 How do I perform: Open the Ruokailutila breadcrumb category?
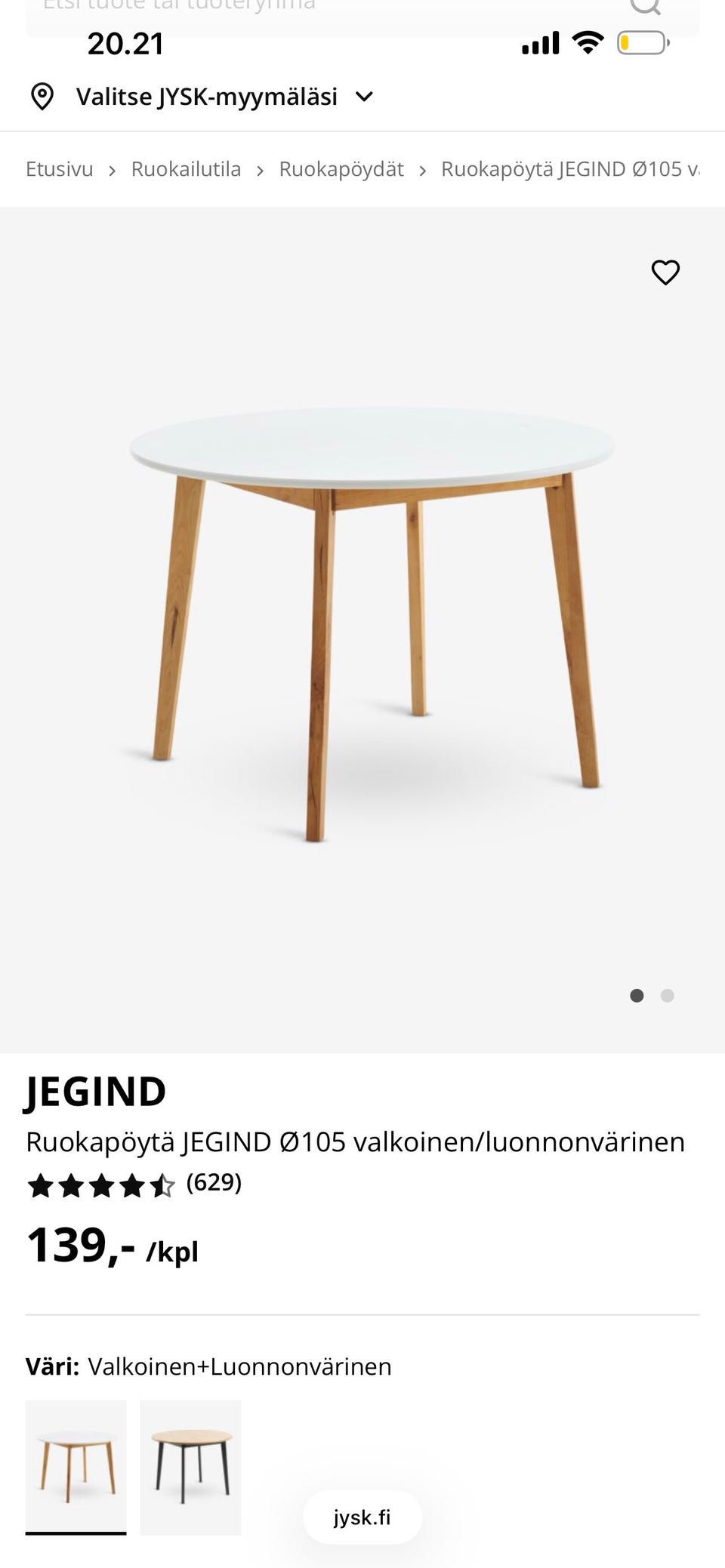point(186,169)
